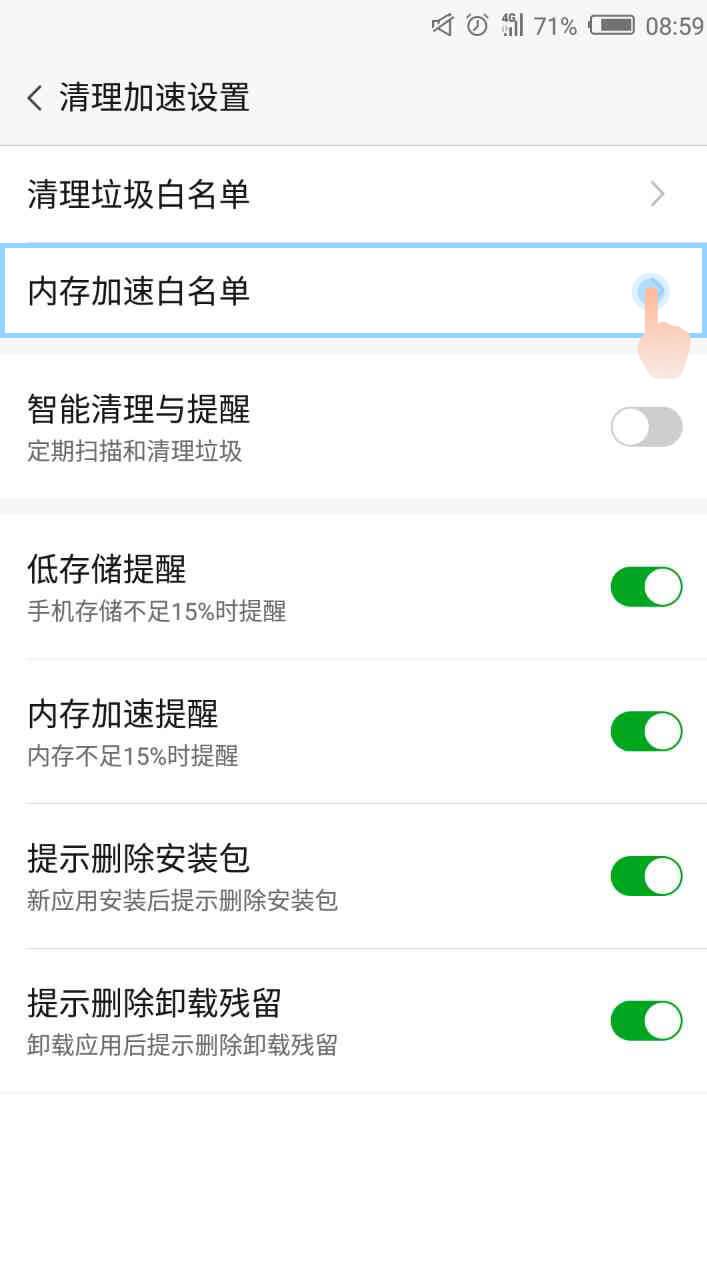Enable 智能清理与提醒 switch
This screenshot has width=707, height=1280.
pos(646,427)
